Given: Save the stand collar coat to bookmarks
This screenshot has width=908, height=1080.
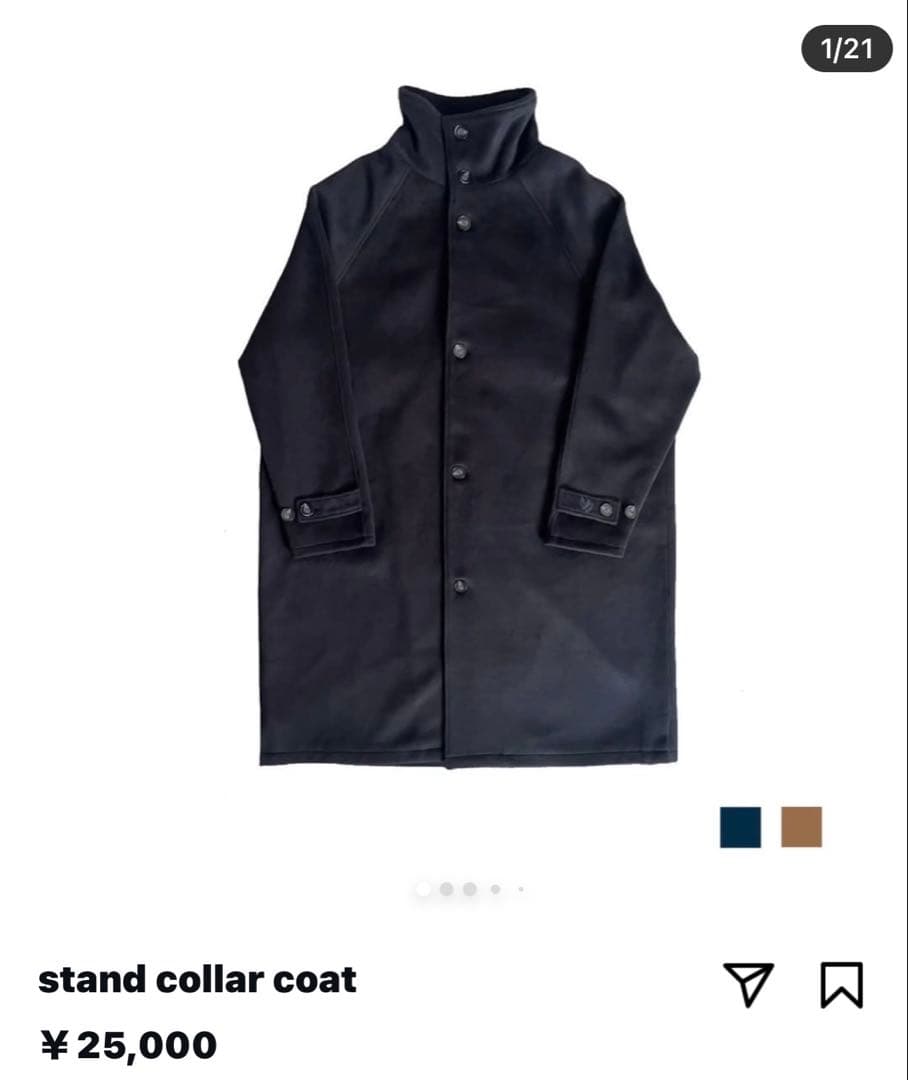Looking at the screenshot, I should coord(841,984).
